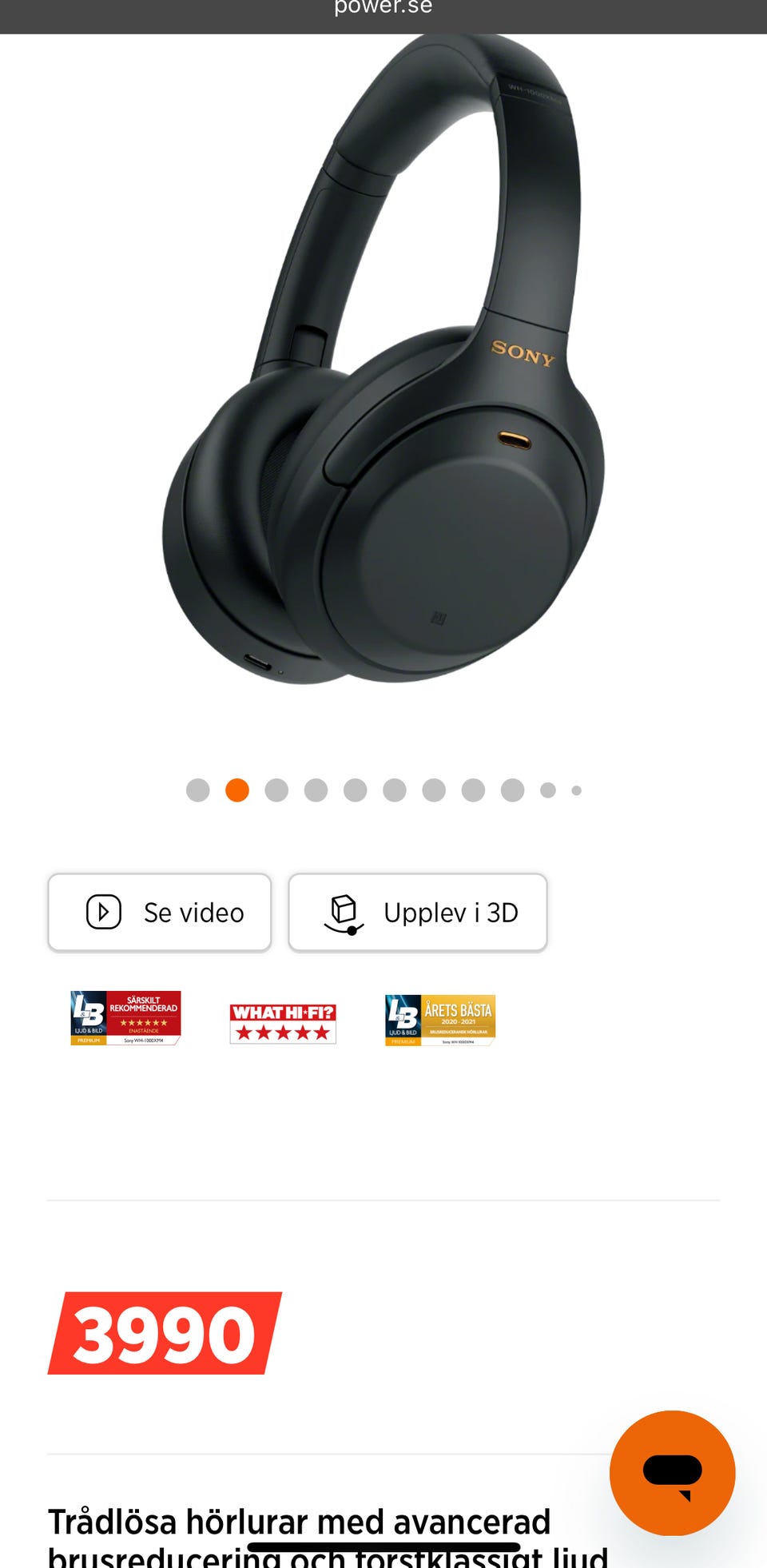The width and height of the screenshot is (767, 1568).
Task: Open the orange chat bubble
Action: (x=672, y=1472)
